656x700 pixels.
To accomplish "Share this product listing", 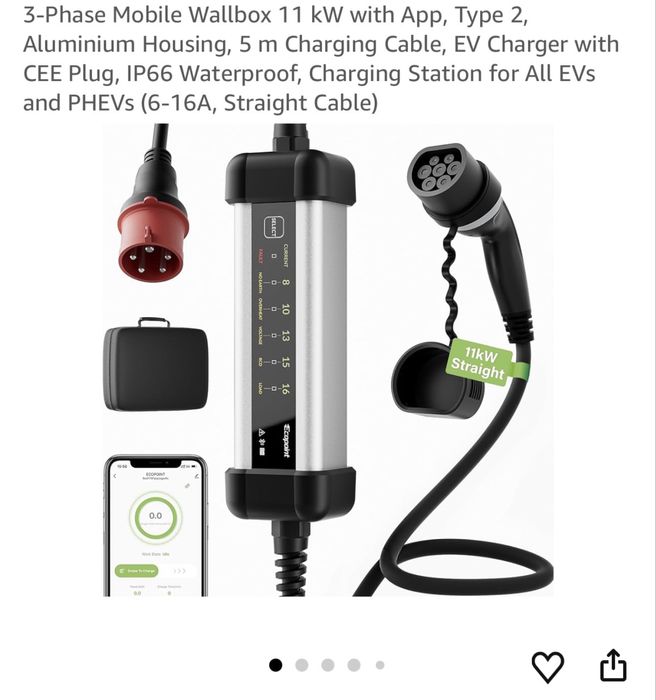I will (x=612, y=665).
